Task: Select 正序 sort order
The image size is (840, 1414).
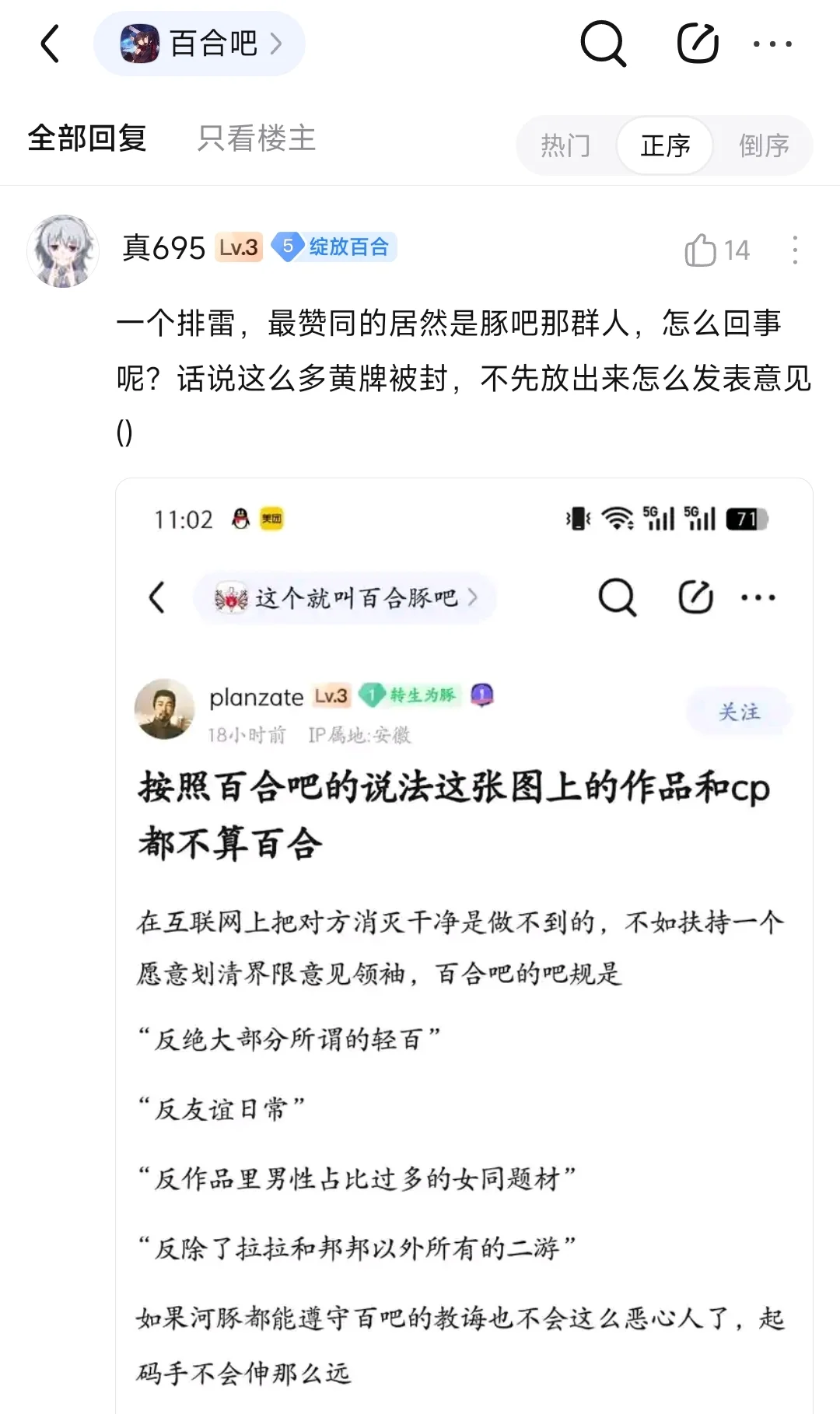Action: pyautogui.click(x=665, y=145)
